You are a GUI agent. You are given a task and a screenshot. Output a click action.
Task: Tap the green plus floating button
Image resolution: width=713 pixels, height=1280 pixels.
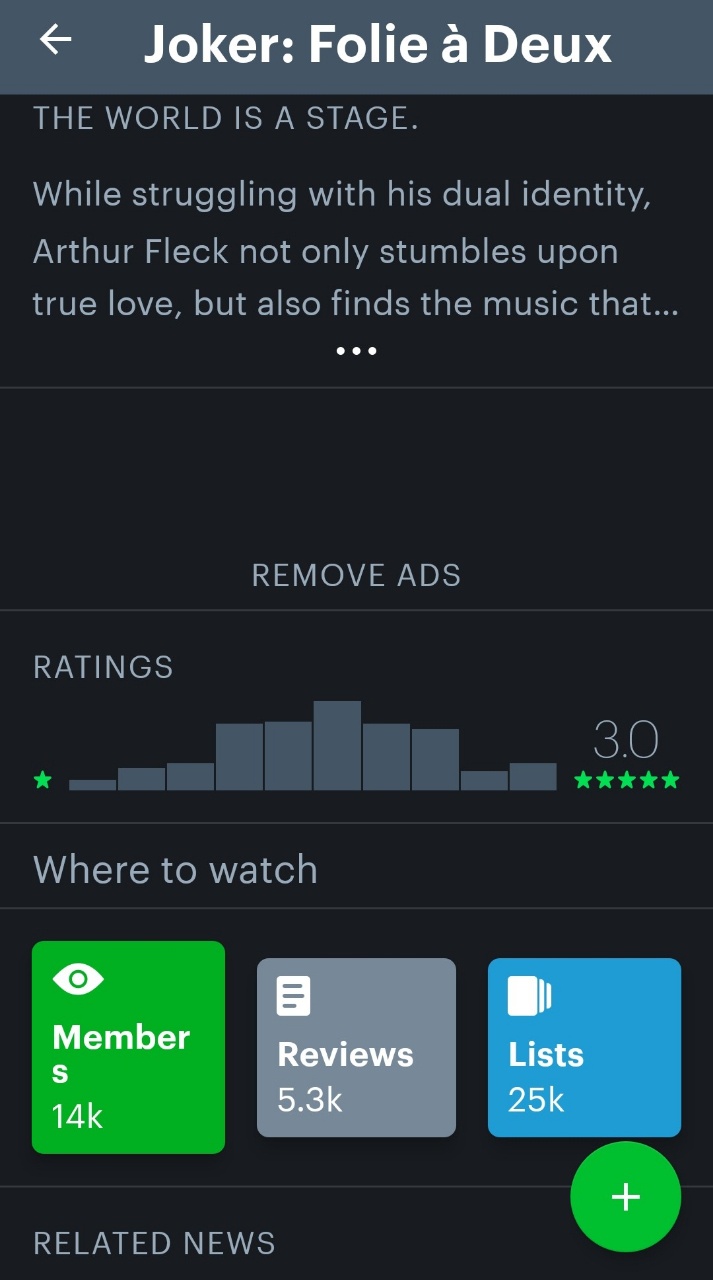coord(625,1197)
